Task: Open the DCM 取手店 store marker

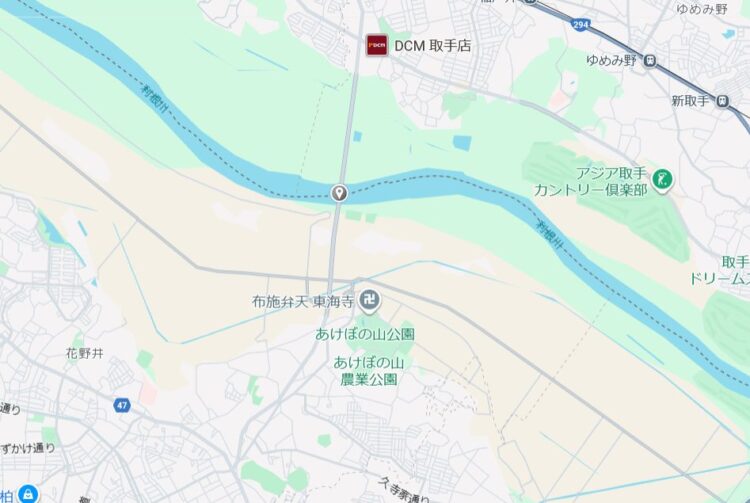Action: tap(377, 45)
